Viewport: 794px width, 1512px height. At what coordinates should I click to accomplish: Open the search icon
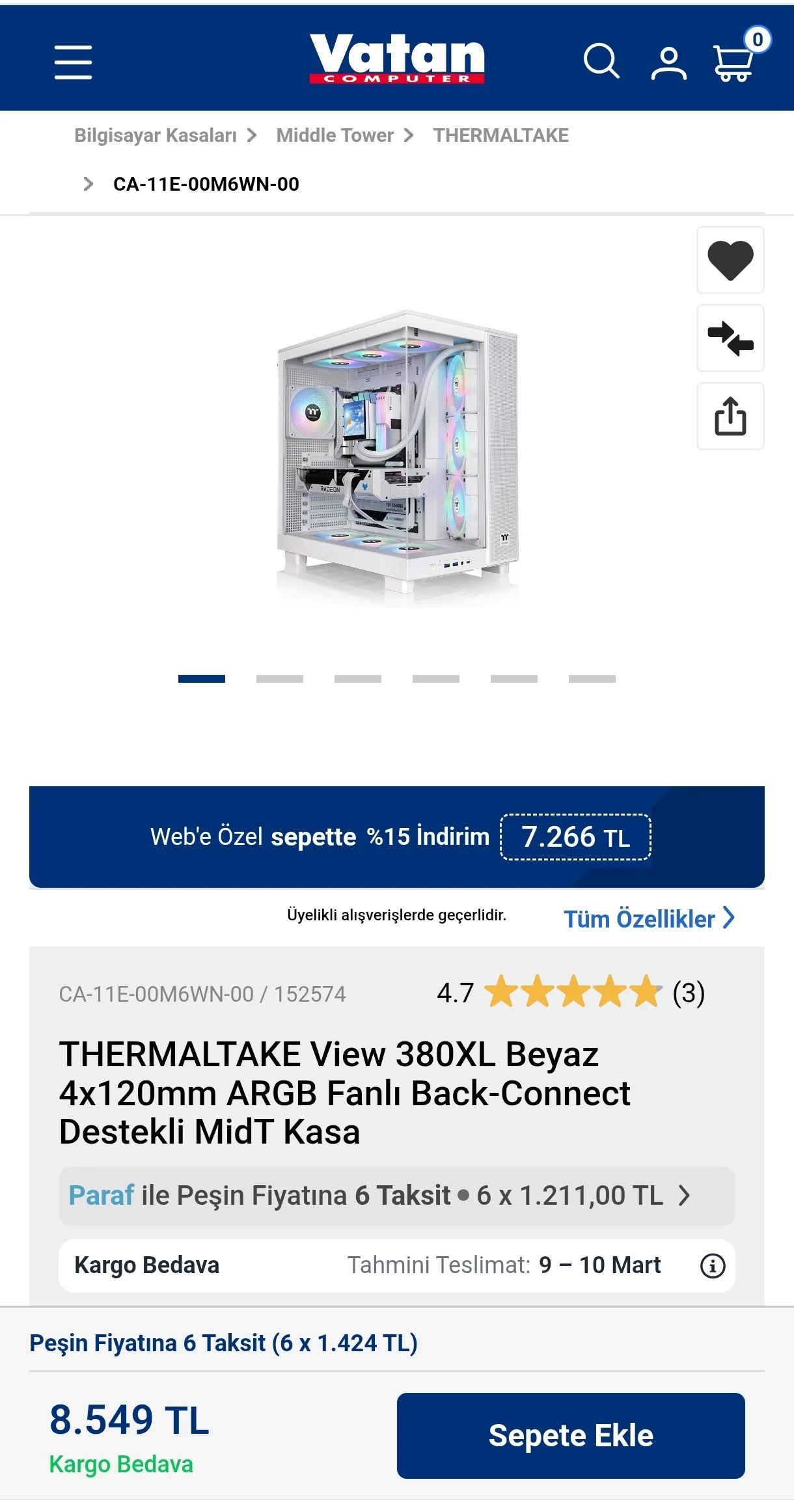pyautogui.click(x=601, y=62)
